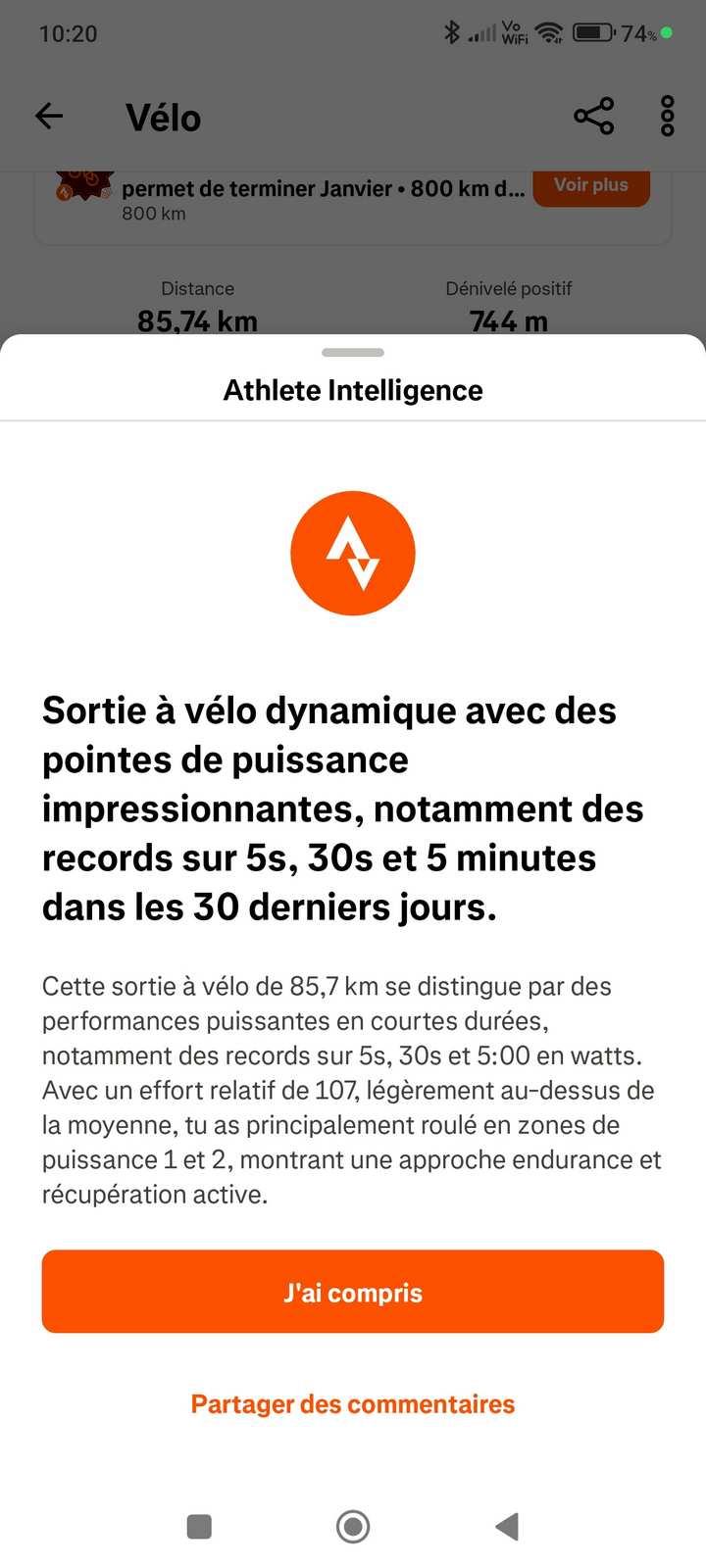Open the three-dot overflow menu
This screenshot has height=1568, width=706.
tap(668, 117)
